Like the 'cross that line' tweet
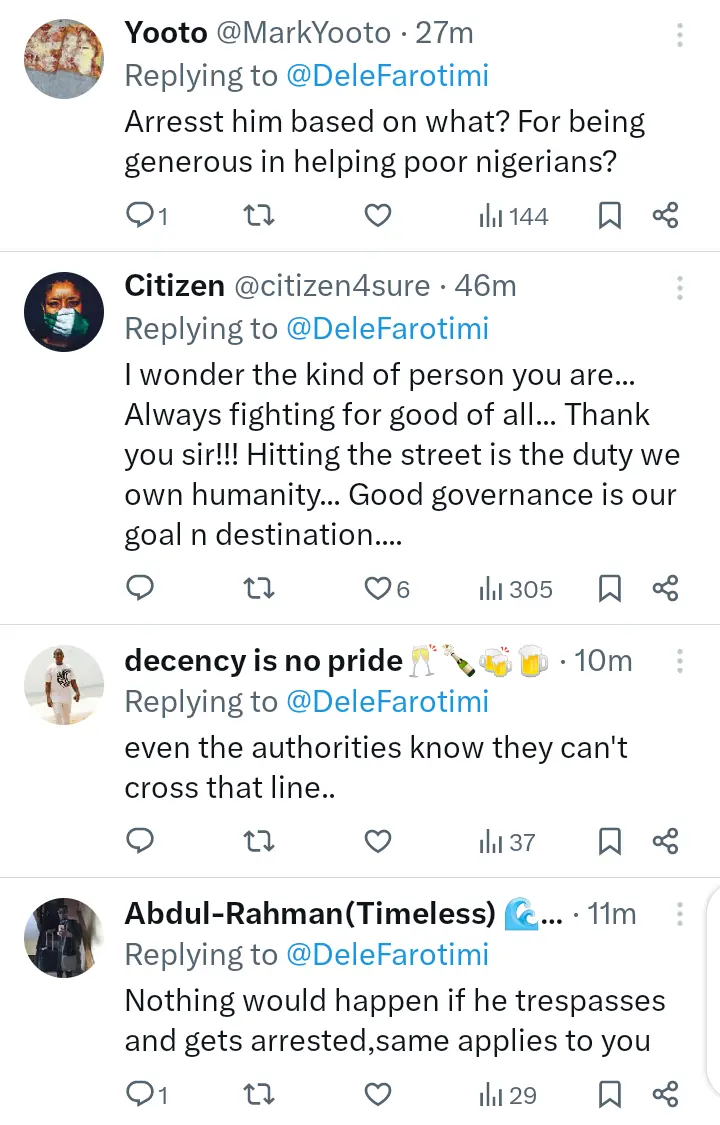The width and height of the screenshot is (720, 1125). tap(377, 842)
